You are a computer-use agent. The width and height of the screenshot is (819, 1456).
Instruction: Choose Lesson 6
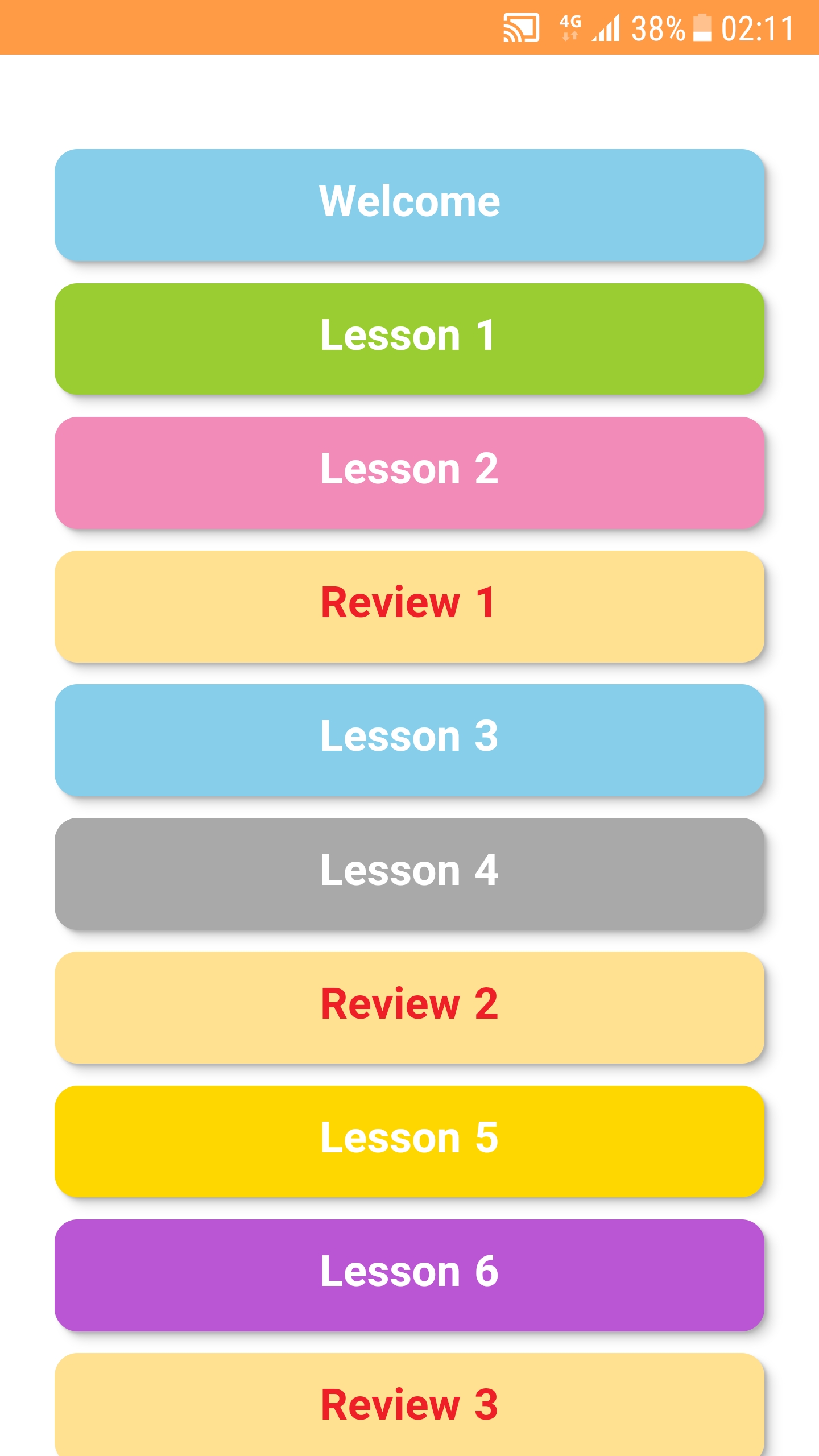click(409, 1274)
